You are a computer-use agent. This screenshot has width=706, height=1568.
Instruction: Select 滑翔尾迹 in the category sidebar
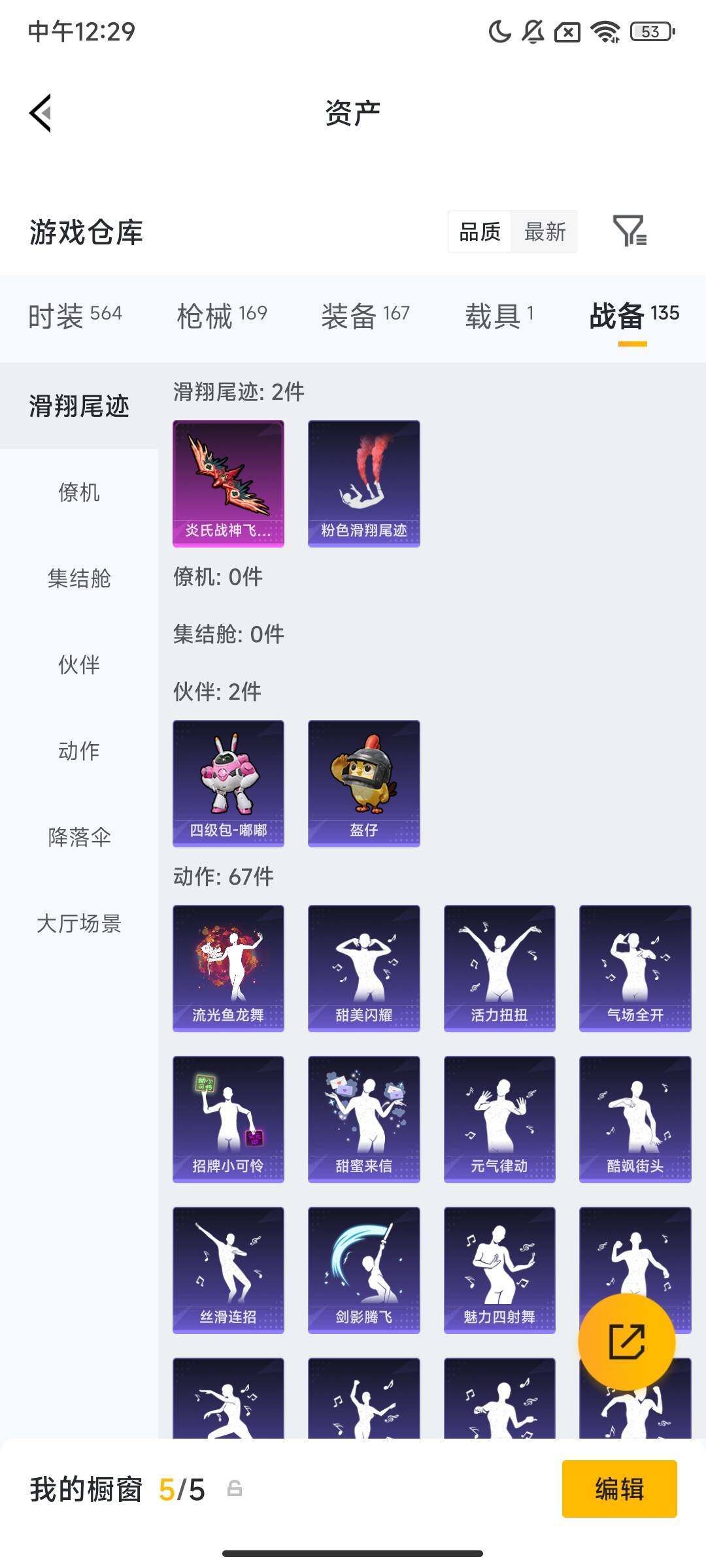78,405
